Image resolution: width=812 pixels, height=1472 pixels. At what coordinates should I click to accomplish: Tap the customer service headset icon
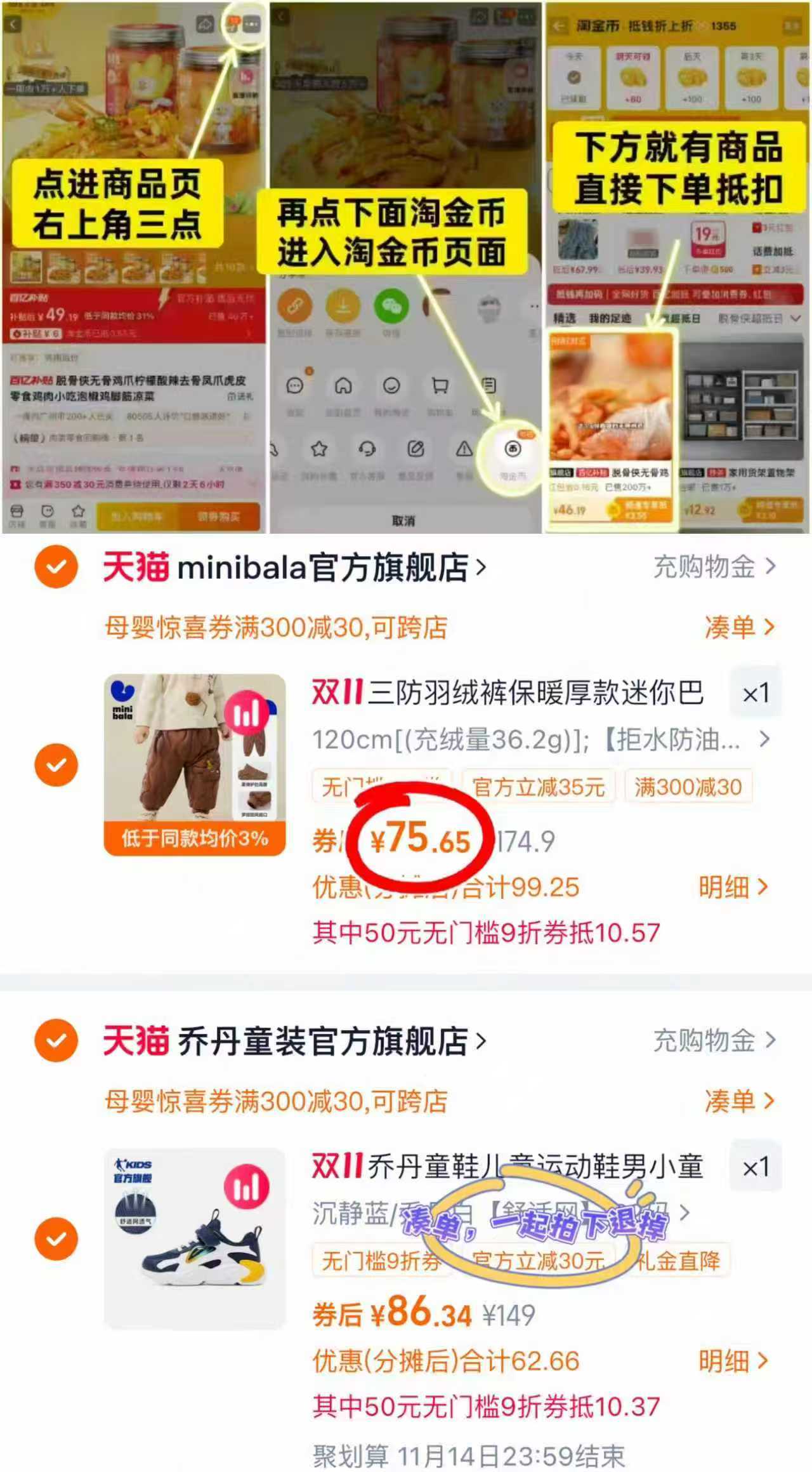point(367,449)
